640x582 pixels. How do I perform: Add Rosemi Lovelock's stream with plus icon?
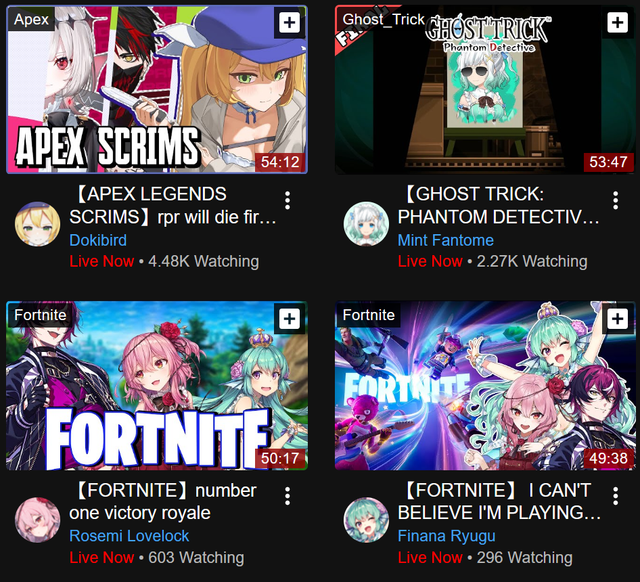pyautogui.click(x=289, y=319)
